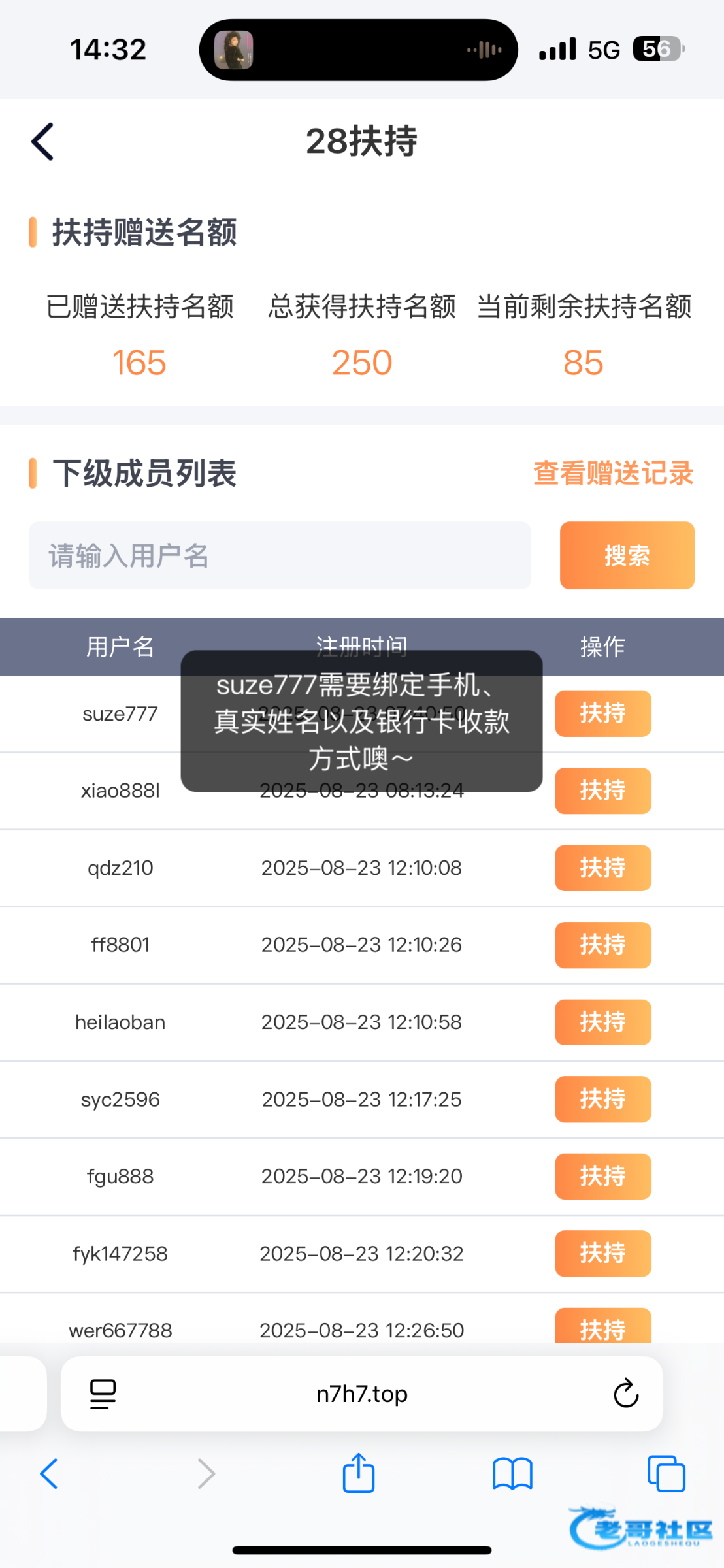Open Safari bookmarks
This screenshot has width=724, height=1568.
point(512,1475)
